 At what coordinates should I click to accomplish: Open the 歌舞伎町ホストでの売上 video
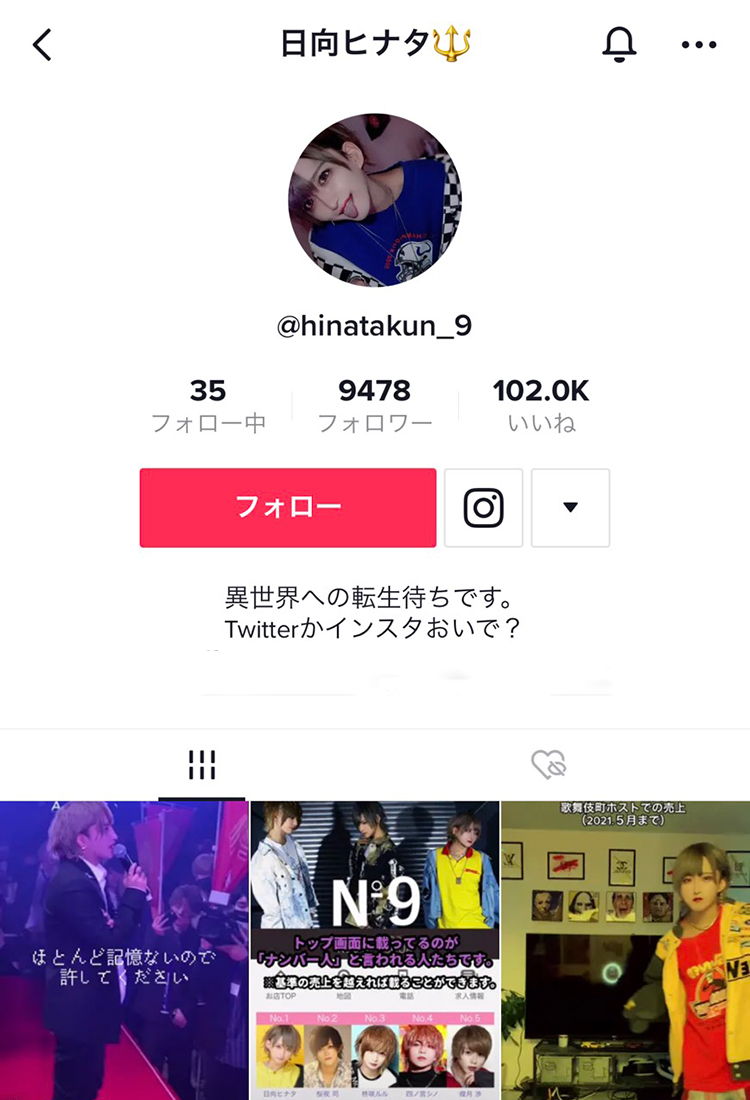tap(625, 950)
